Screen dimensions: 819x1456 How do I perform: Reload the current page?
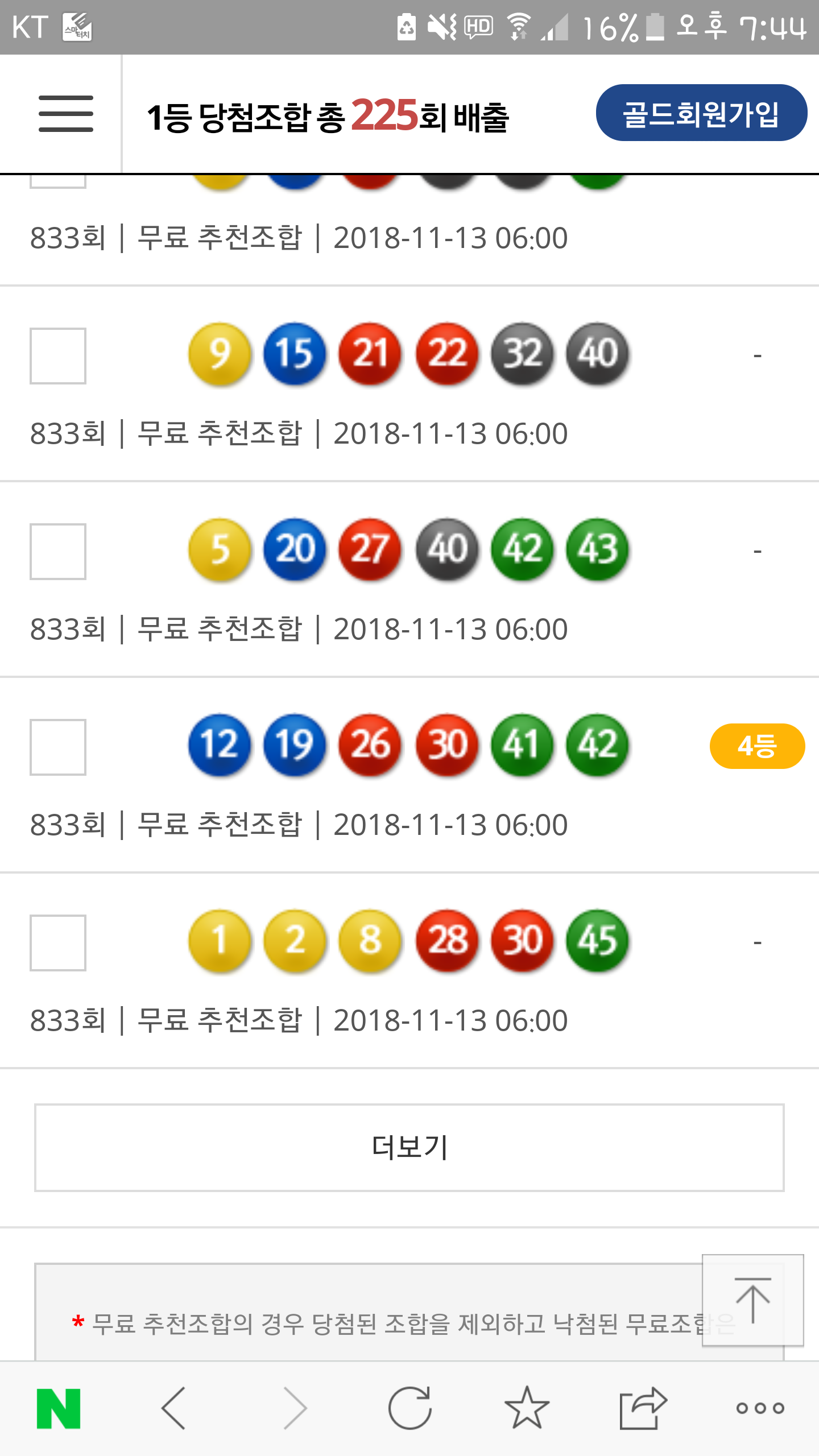pyautogui.click(x=409, y=1408)
